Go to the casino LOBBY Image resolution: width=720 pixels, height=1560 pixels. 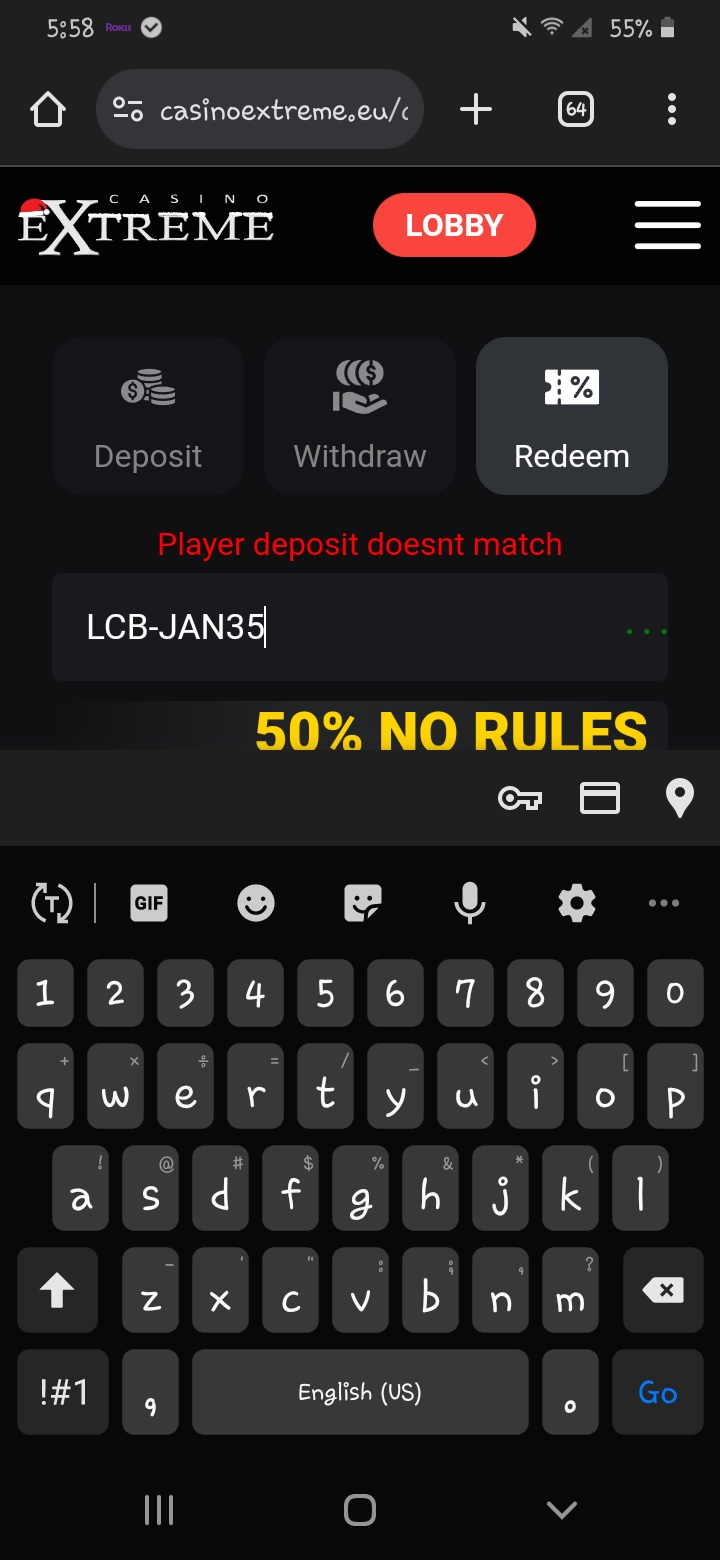[x=454, y=225]
